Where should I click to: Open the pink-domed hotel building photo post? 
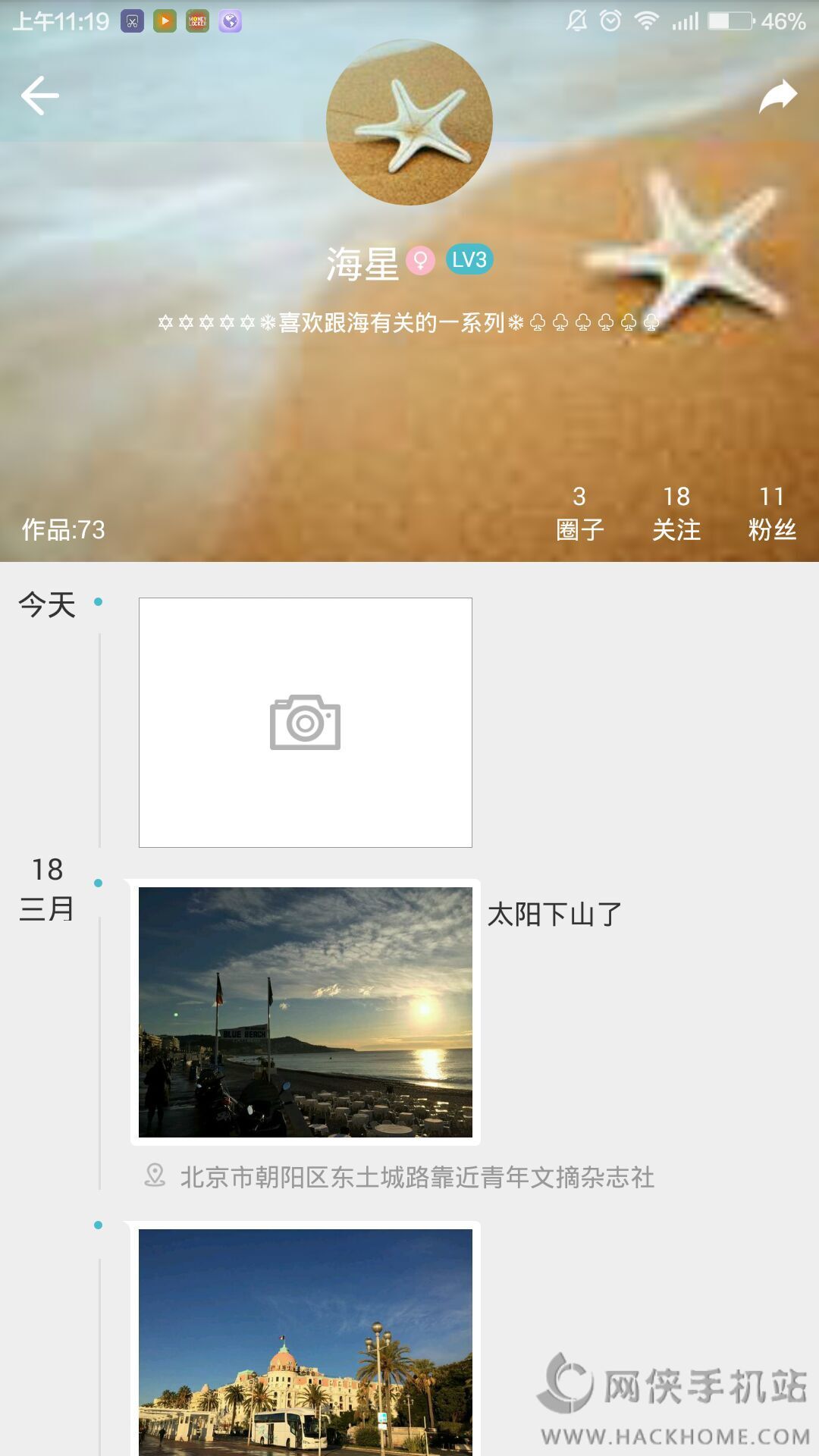point(305,1341)
